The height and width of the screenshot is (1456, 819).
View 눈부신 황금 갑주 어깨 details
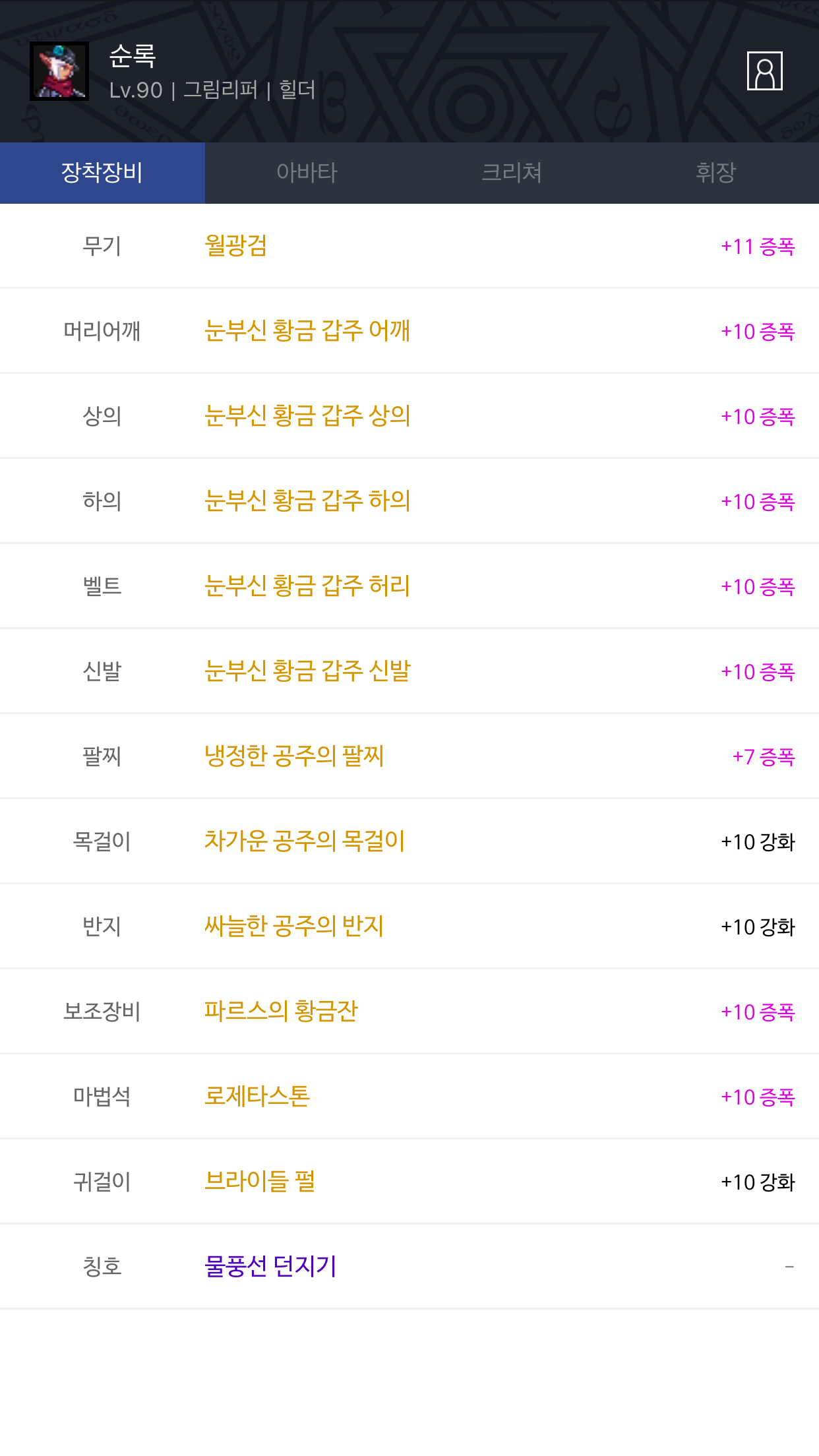409,331
